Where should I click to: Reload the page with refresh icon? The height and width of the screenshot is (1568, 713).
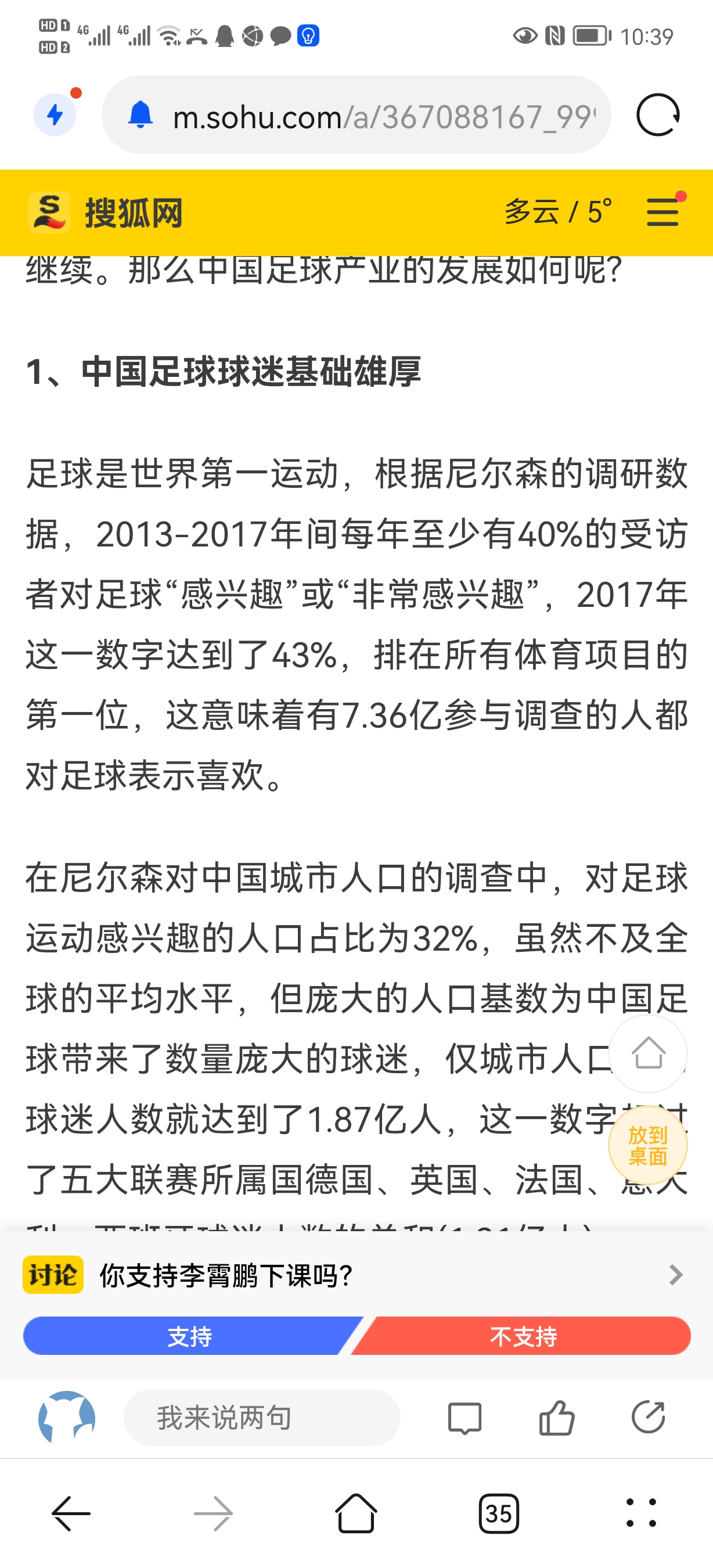click(657, 114)
